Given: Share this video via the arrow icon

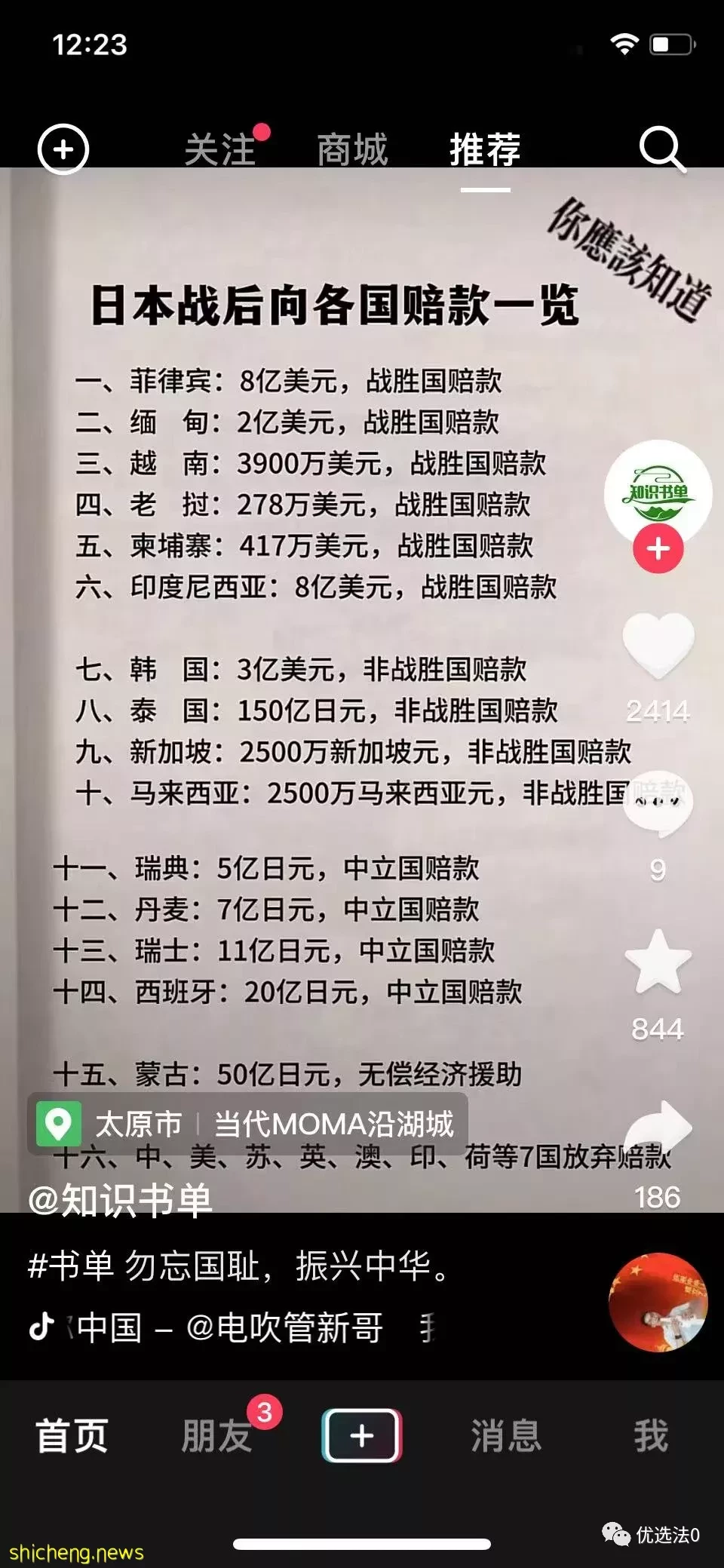Looking at the screenshot, I should click(658, 1128).
